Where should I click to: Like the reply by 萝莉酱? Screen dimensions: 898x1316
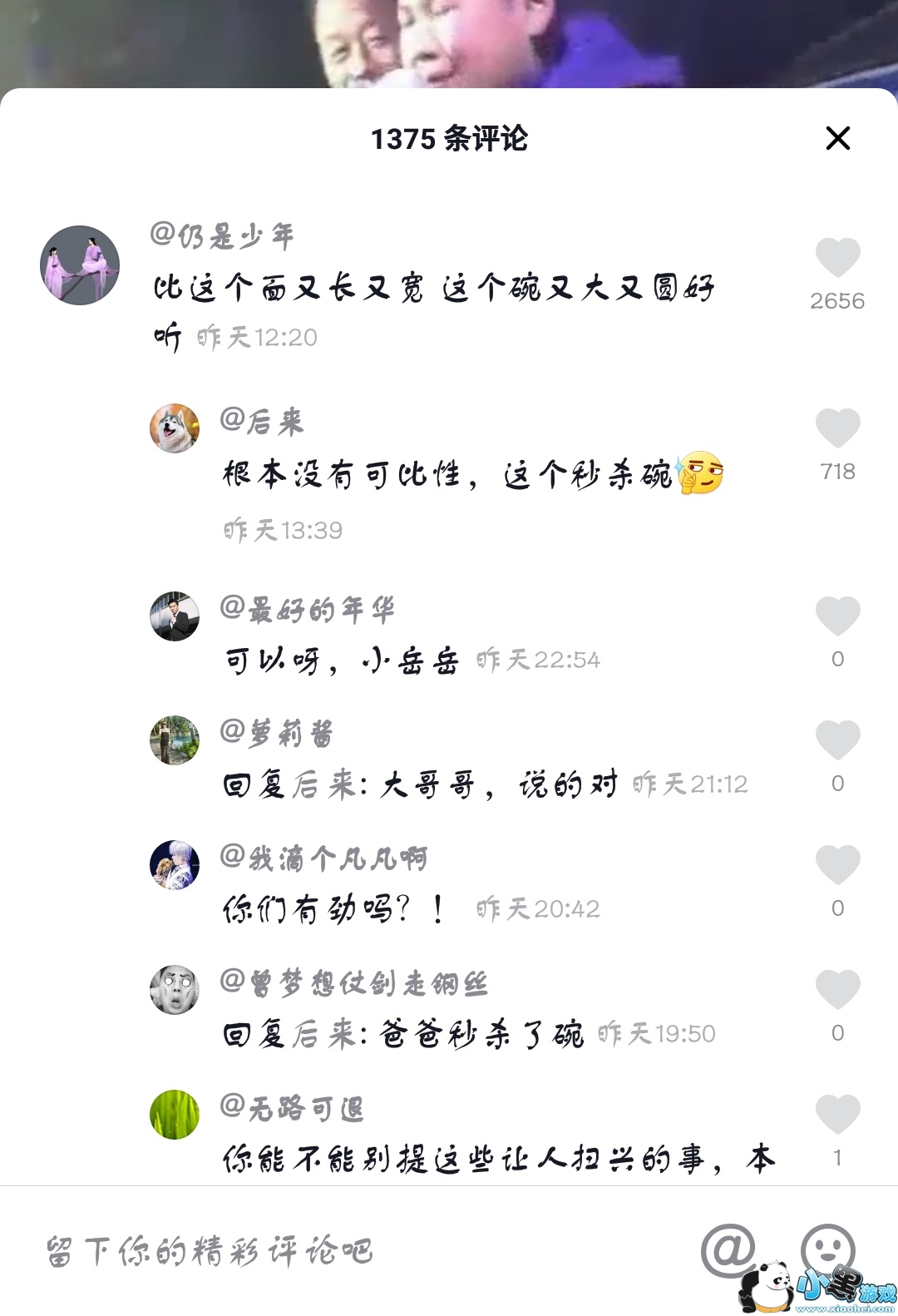click(837, 740)
